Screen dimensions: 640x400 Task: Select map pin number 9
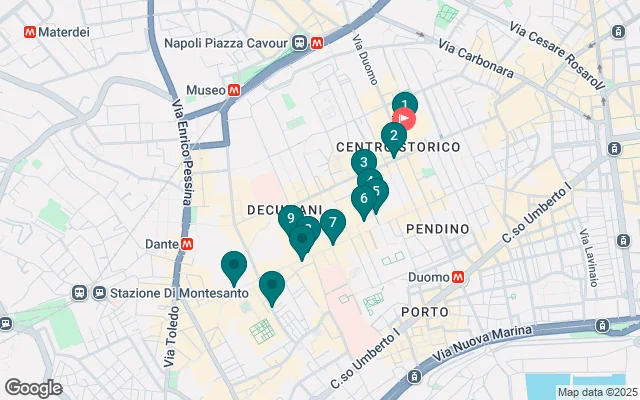pyautogui.click(x=290, y=219)
